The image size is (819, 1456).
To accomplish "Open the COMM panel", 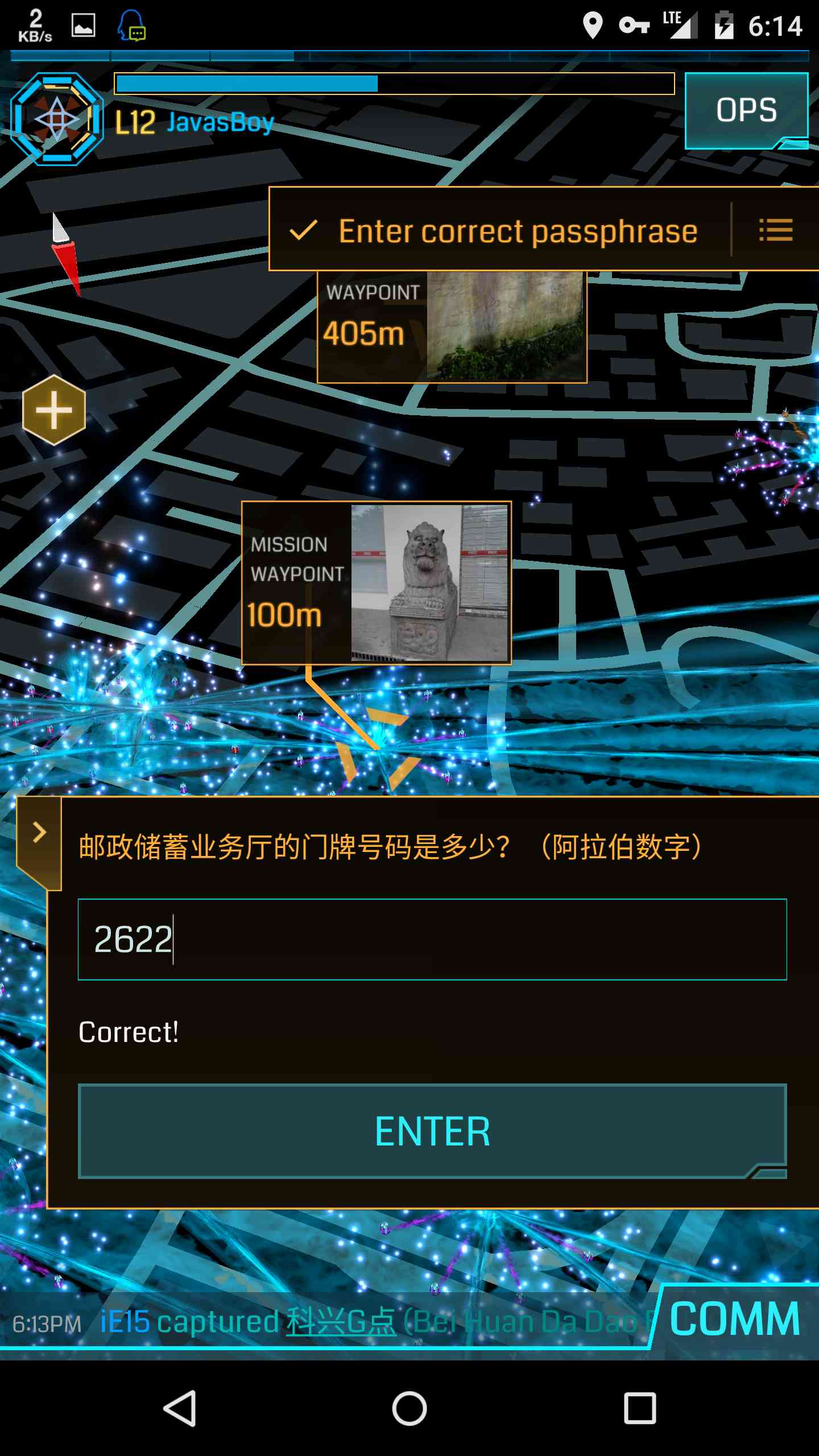I will [735, 1319].
